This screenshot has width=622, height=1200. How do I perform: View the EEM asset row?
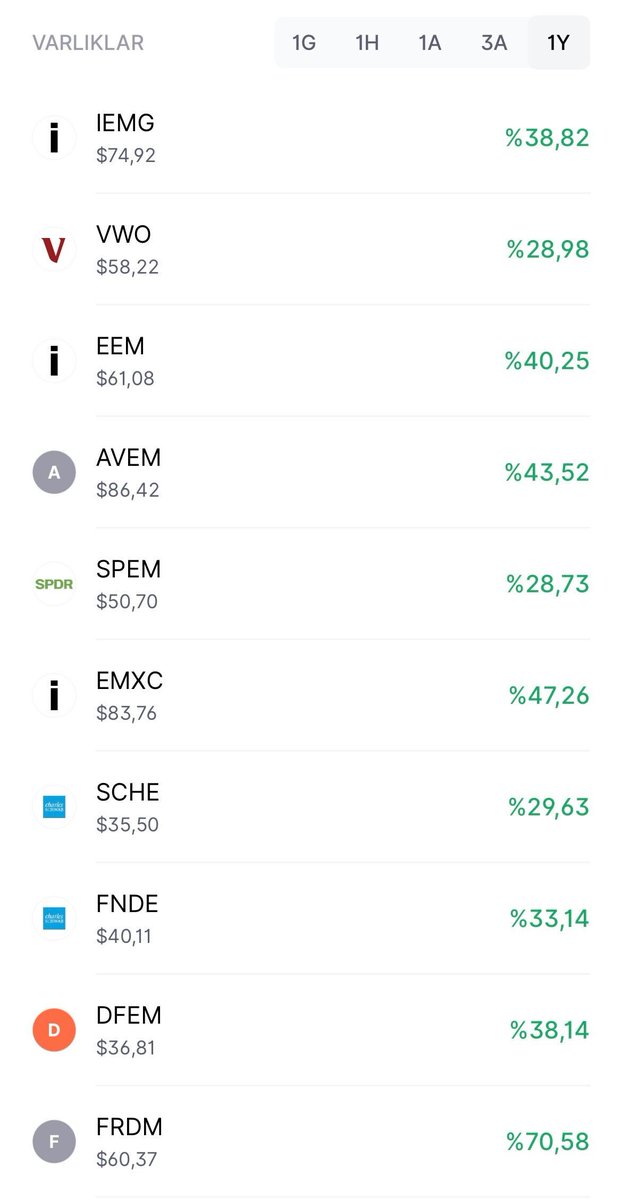[x=310, y=361]
